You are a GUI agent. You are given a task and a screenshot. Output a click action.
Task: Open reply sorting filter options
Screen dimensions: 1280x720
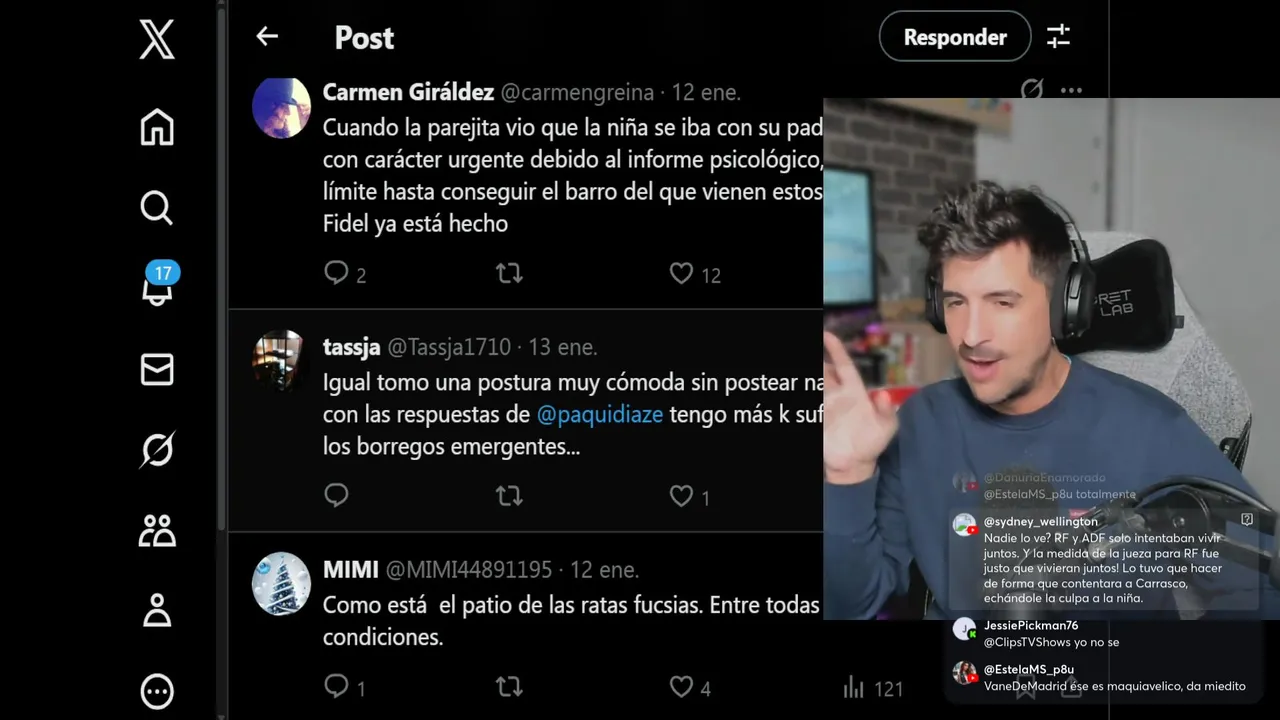(1058, 37)
